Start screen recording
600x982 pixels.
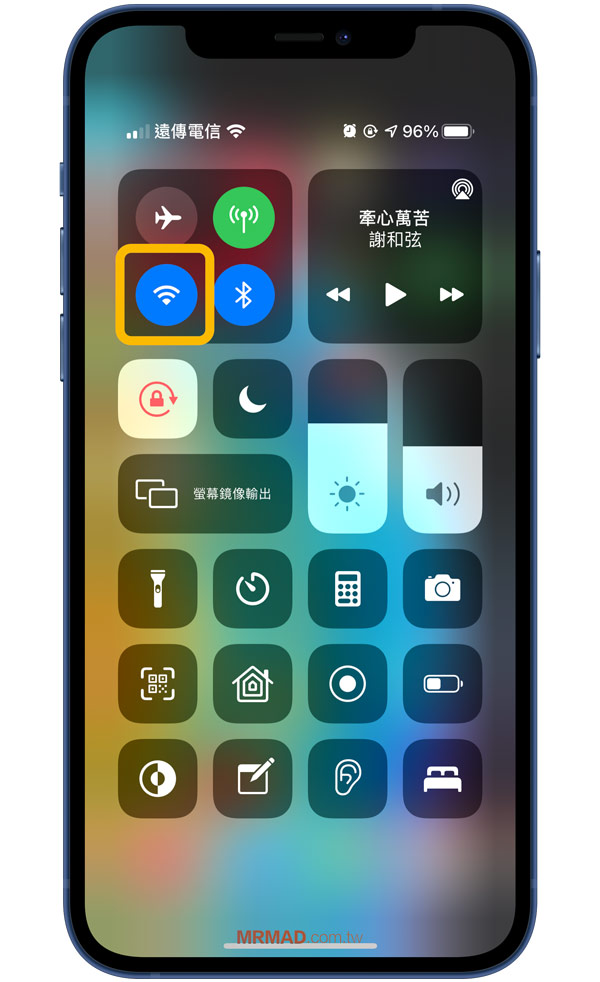point(348,683)
